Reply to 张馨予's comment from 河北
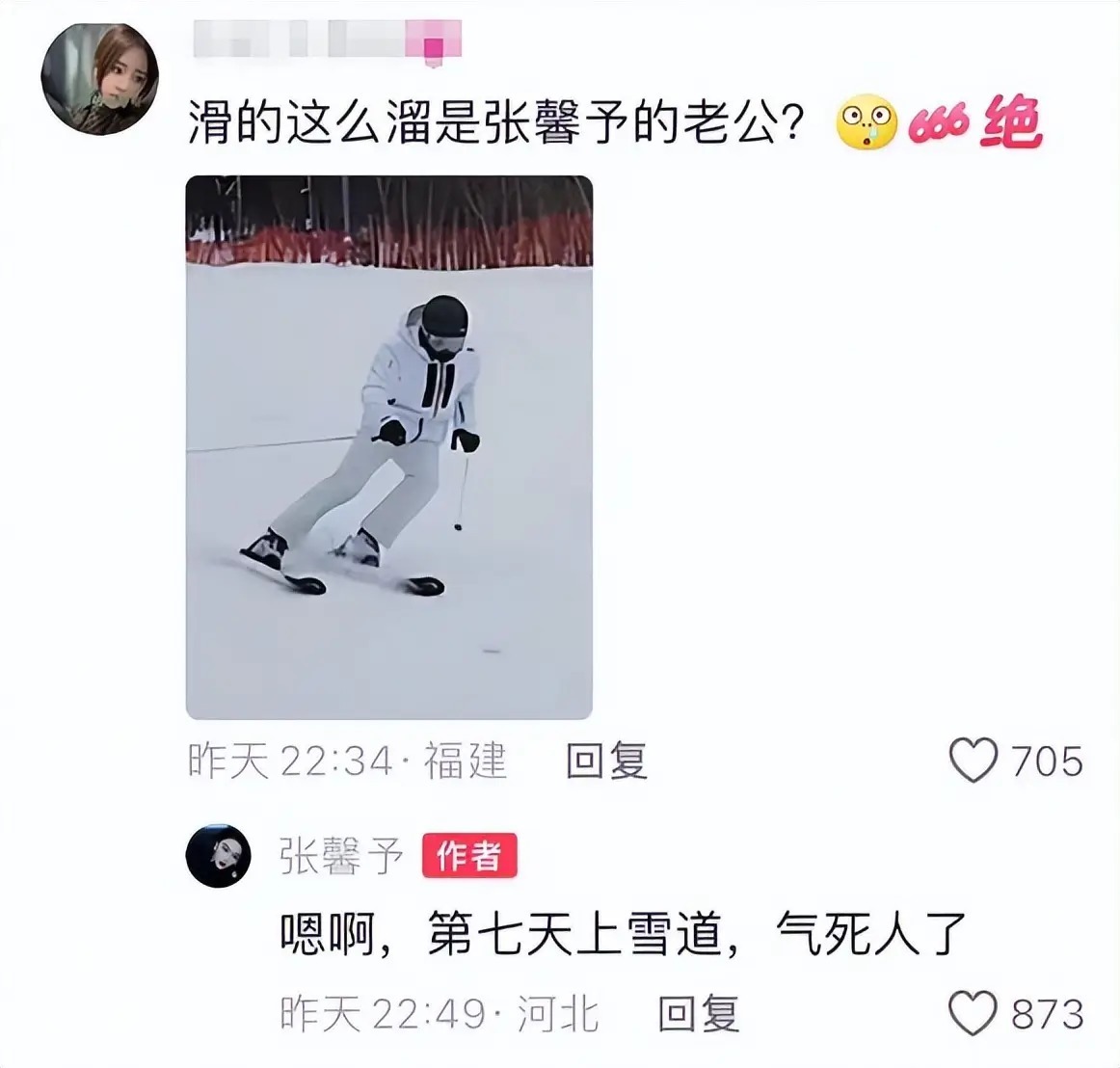This screenshot has width=1120, height=1068. pos(698,1014)
